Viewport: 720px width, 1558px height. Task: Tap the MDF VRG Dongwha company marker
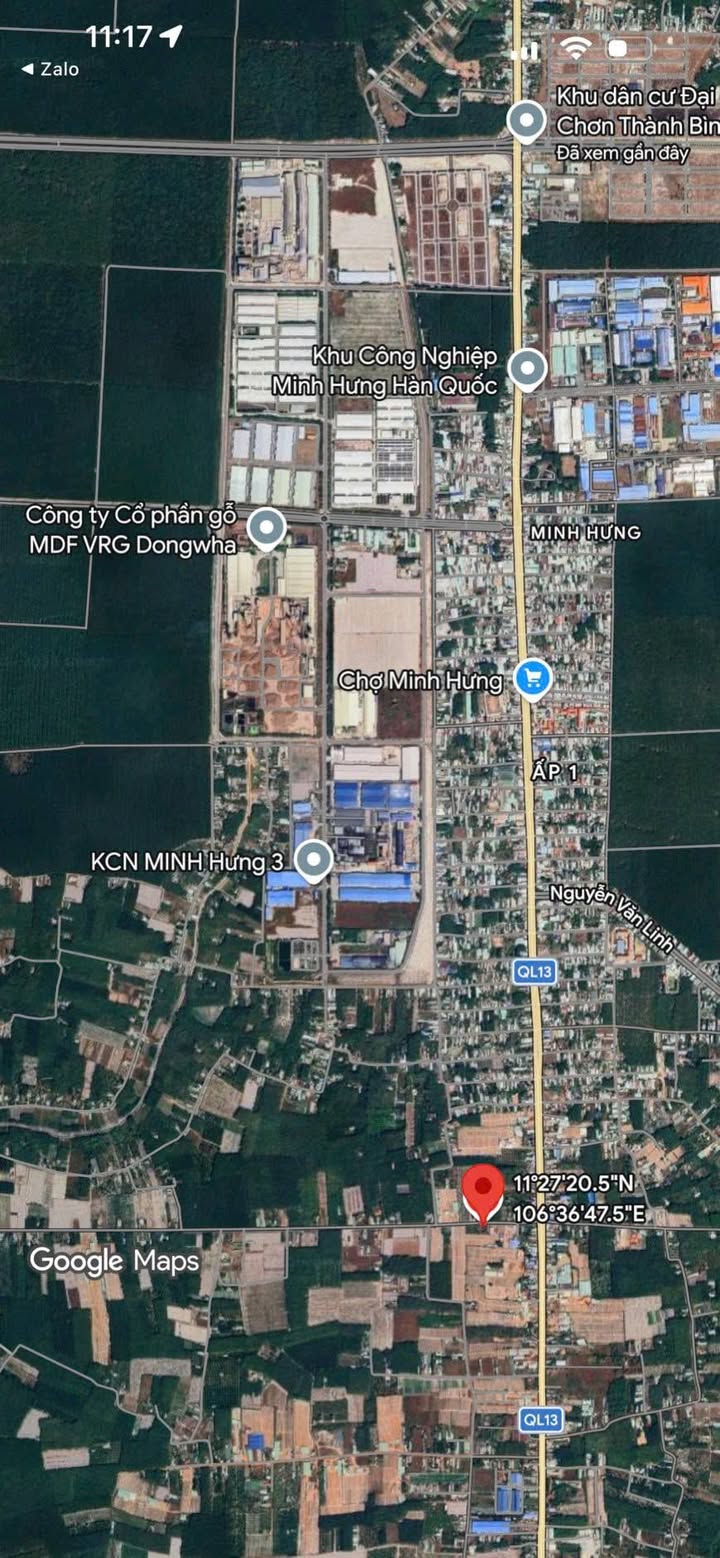(266, 528)
